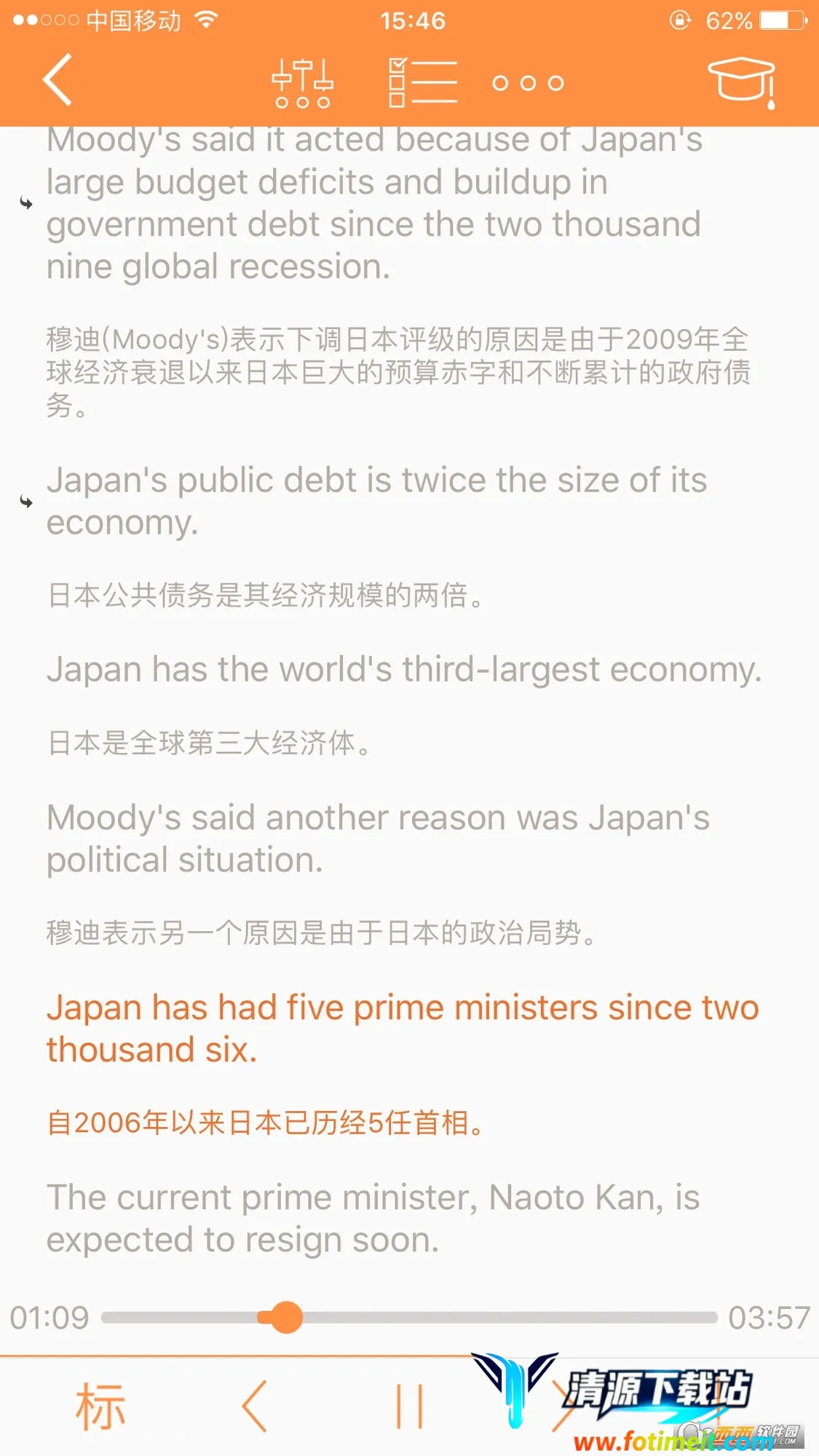Screen dimensions: 819x1456
Task: Open the three-circle more options menu
Action: [x=528, y=83]
